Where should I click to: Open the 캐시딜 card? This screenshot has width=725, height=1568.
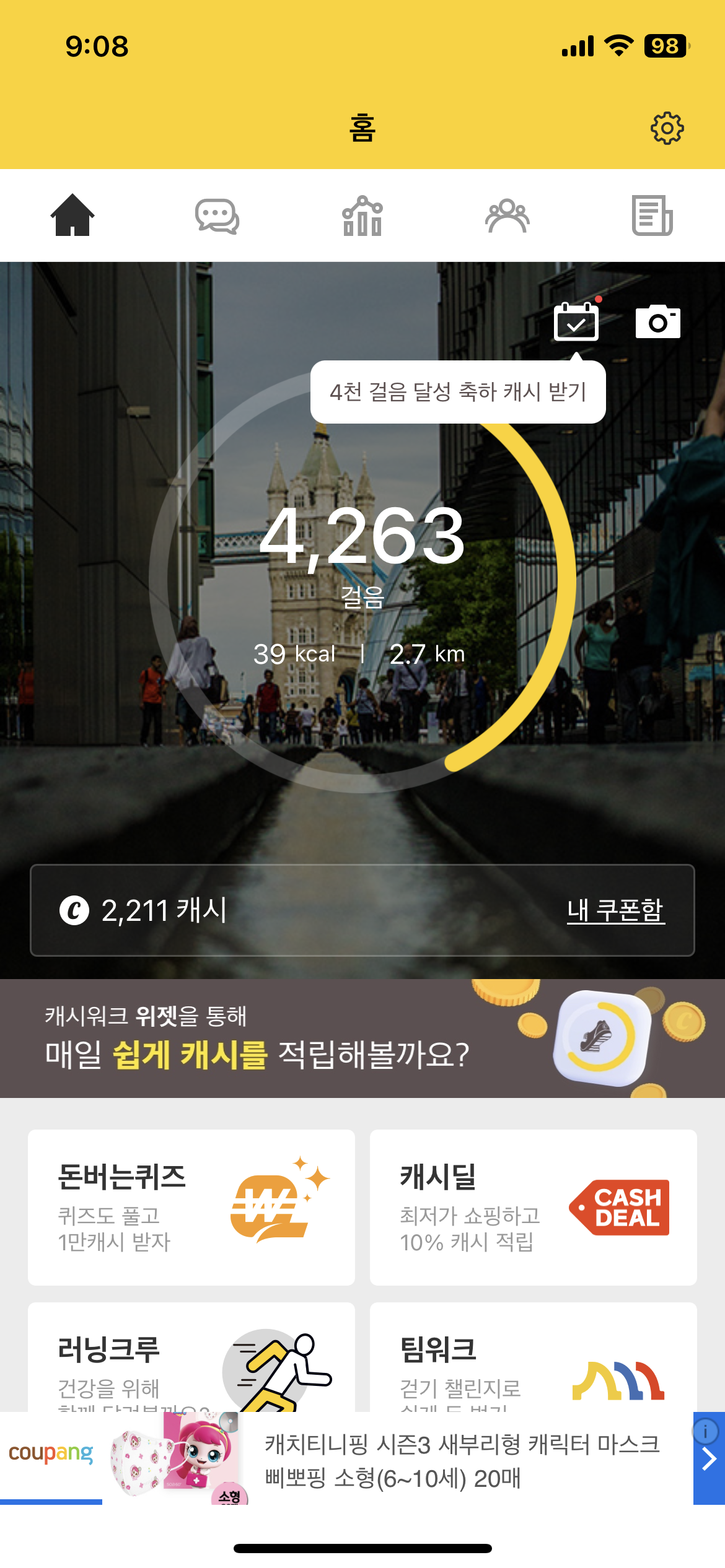click(x=533, y=1207)
